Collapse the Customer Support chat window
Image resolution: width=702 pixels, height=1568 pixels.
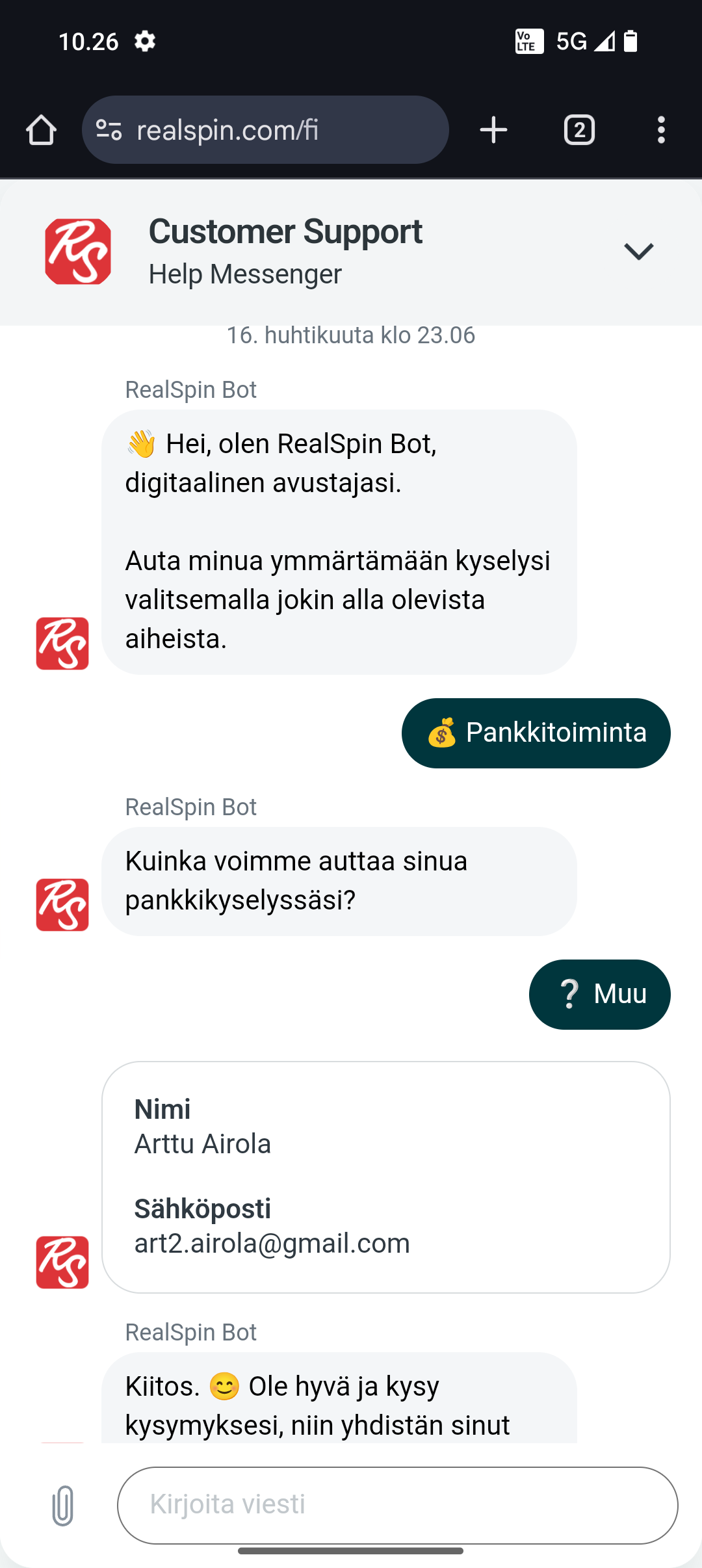click(638, 252)
